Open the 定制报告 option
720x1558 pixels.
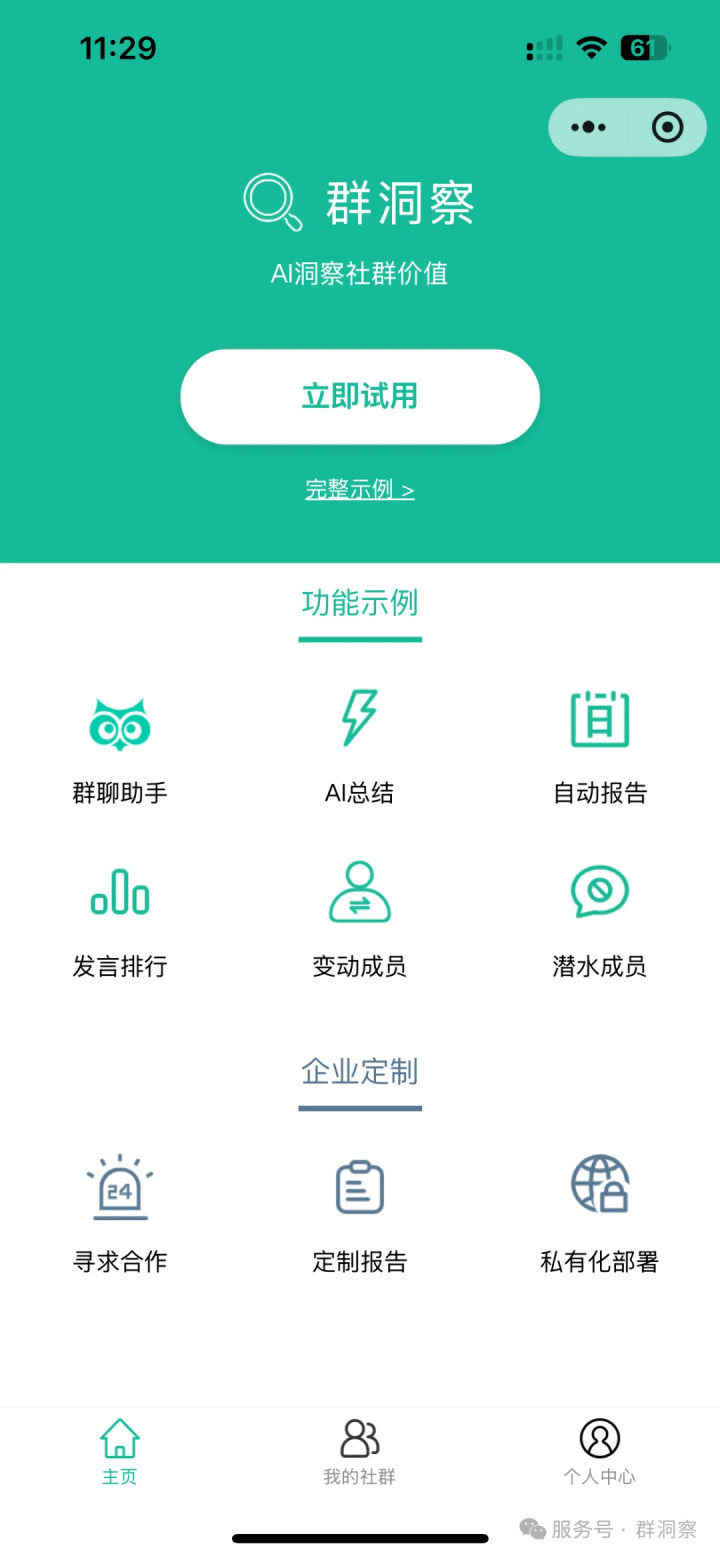click(360, 1212)
